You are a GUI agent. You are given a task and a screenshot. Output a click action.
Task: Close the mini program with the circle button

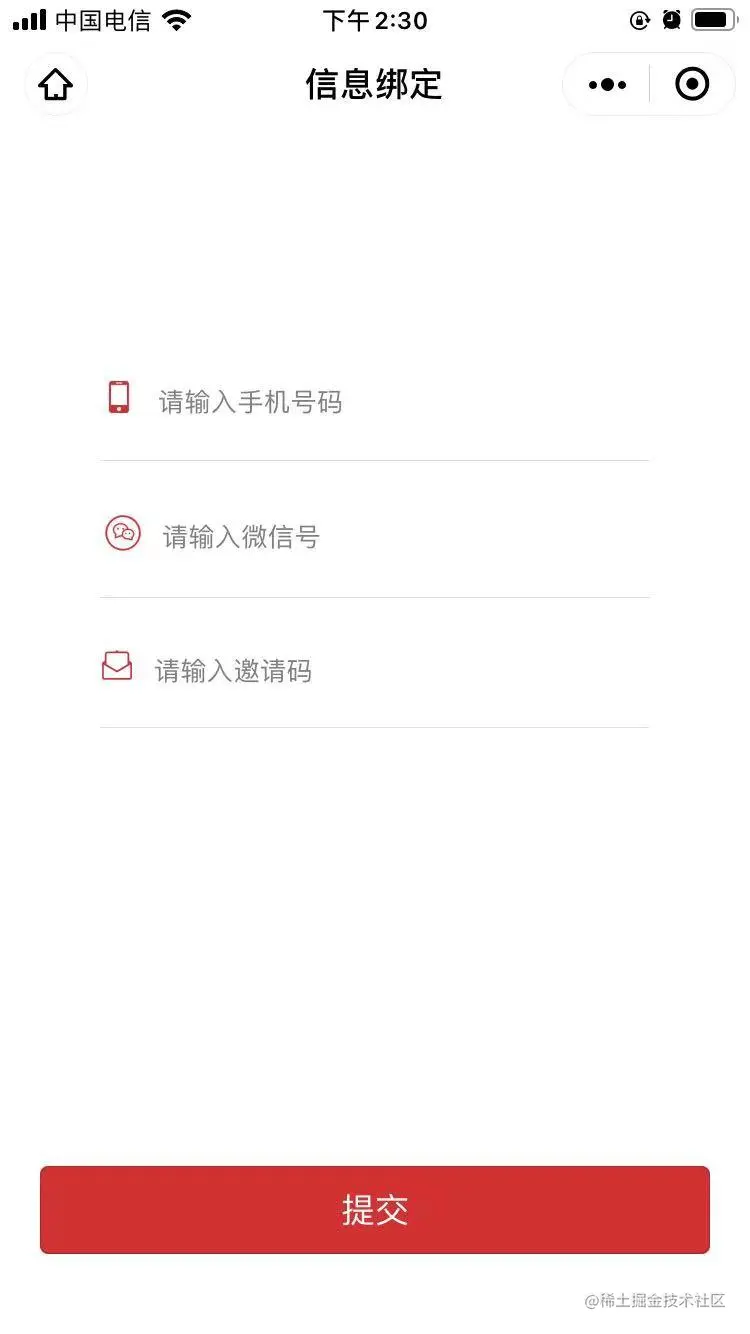[x=692, y=85]
